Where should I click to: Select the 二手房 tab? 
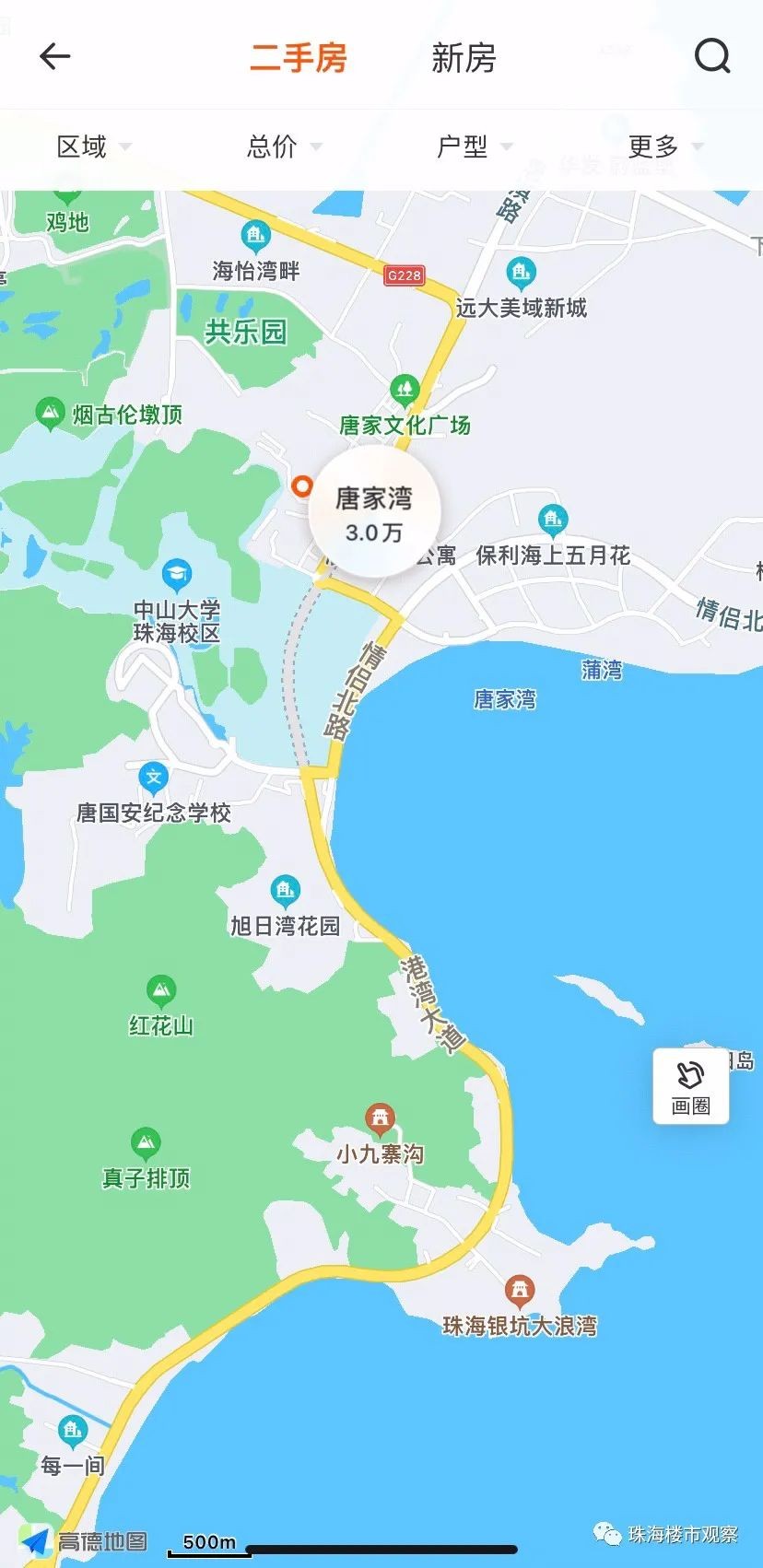click(299, 59)
